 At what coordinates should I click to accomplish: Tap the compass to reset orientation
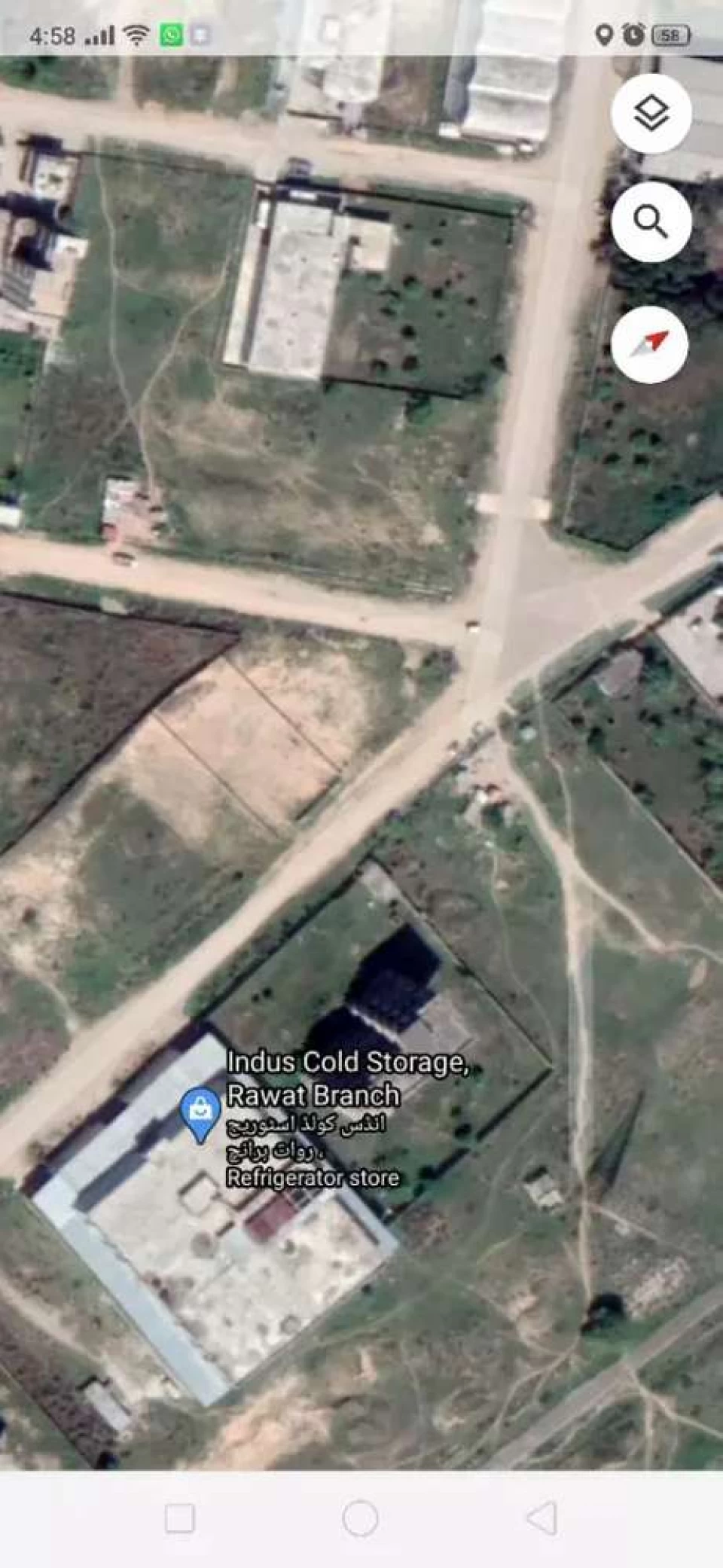tap(650, 344)
